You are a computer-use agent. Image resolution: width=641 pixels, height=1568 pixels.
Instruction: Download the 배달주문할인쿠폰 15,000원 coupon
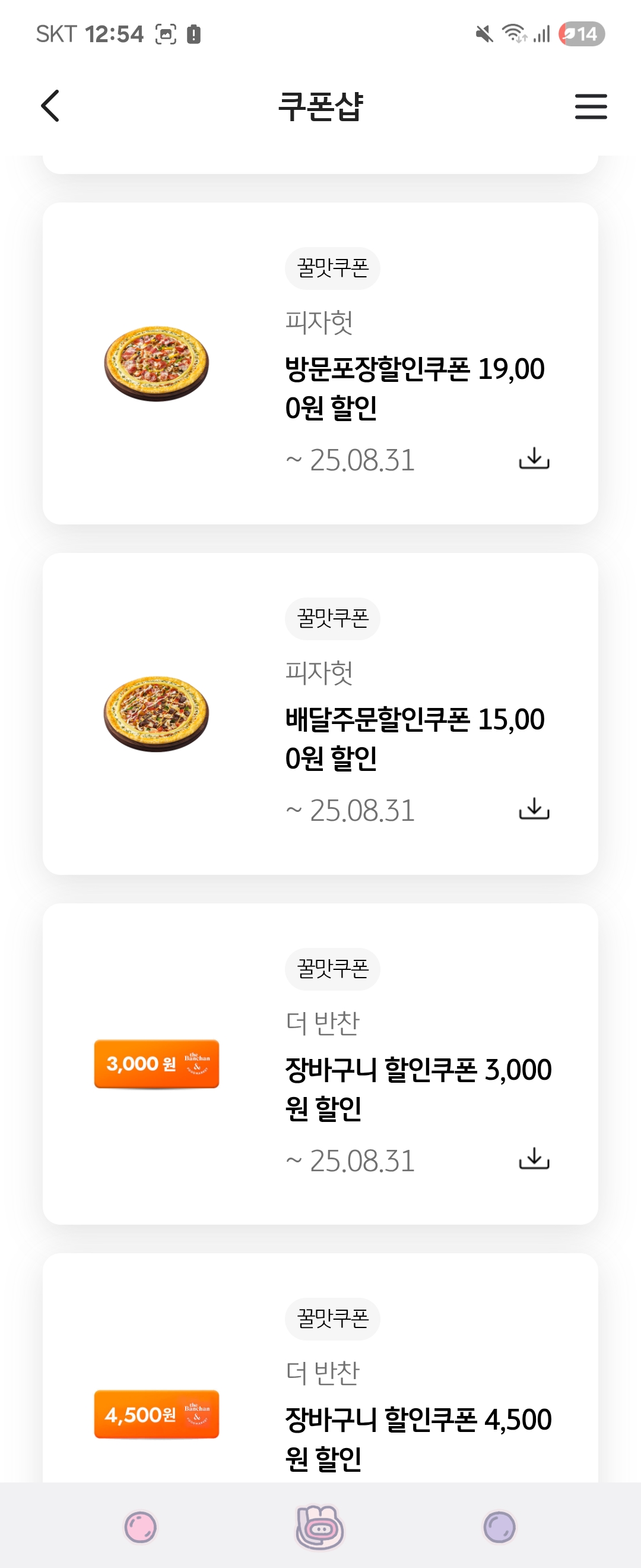coord(534,809)
